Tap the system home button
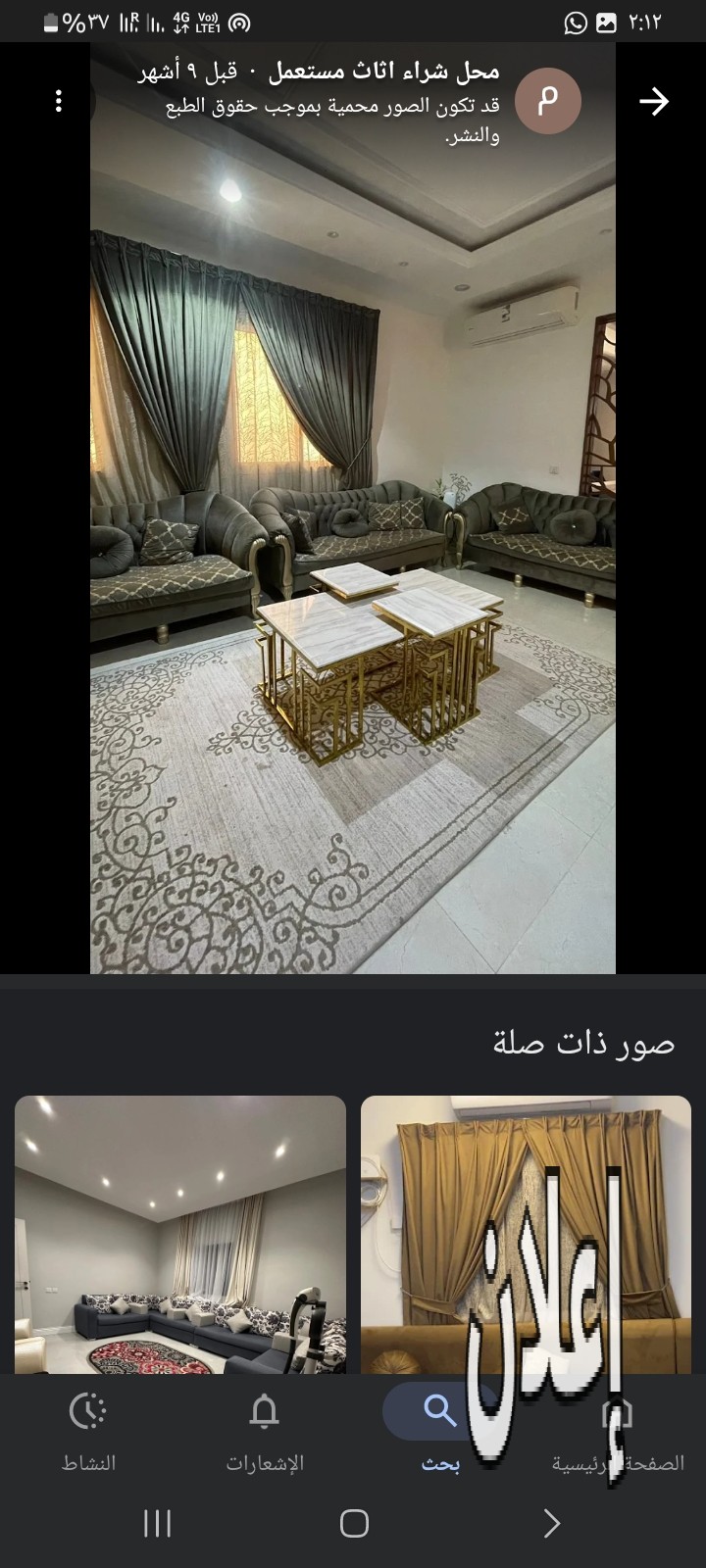706x1568 pixels. coord(353,1523)
